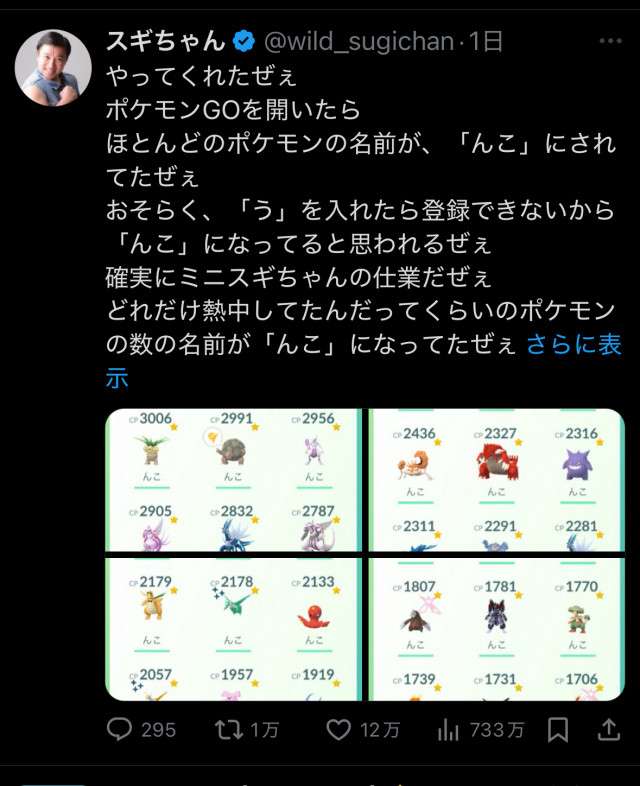Open the post's overflow menu
The image size is (640, 786).
[610, 42]
